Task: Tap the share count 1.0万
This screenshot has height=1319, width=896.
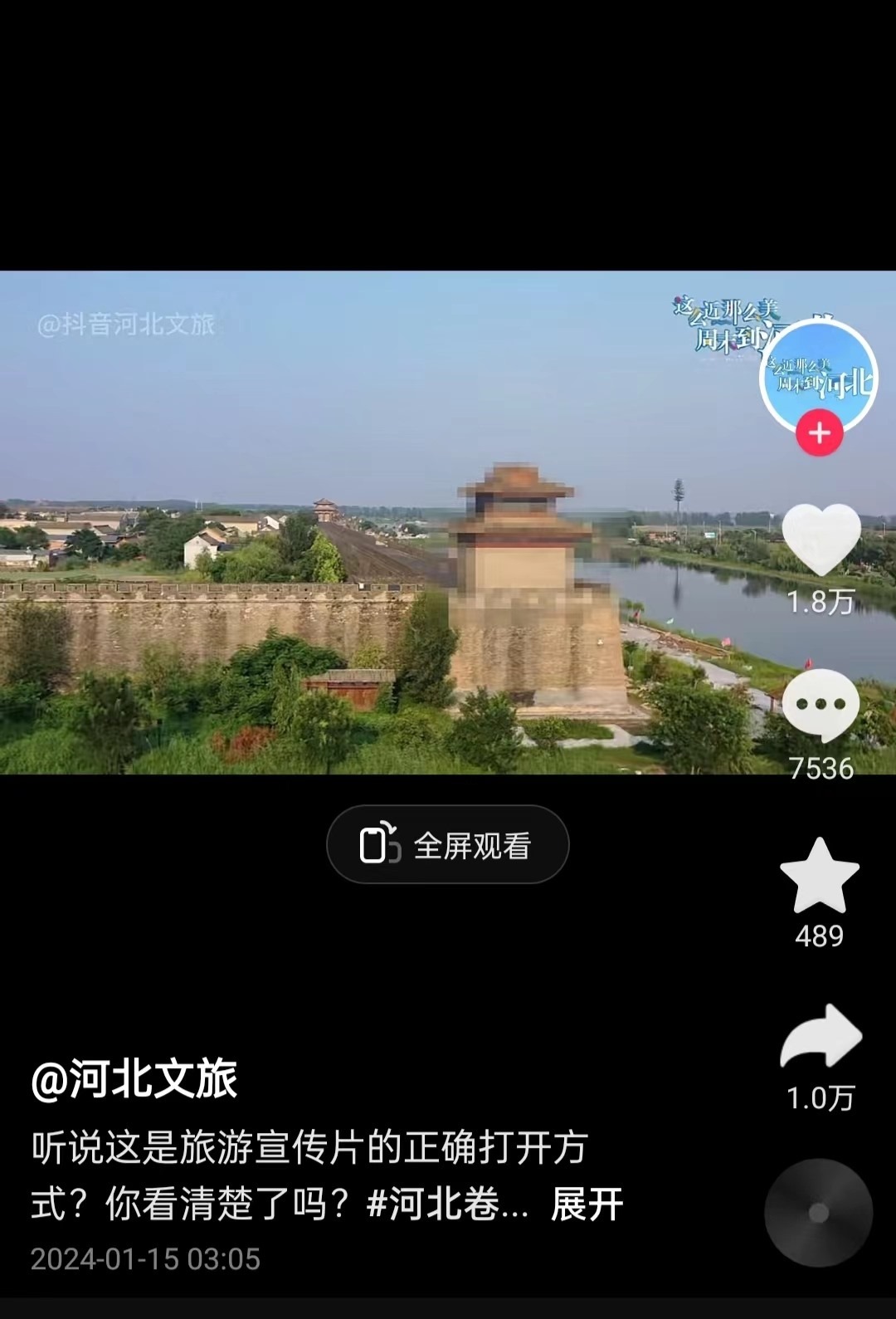Action: pos(822,1097)
